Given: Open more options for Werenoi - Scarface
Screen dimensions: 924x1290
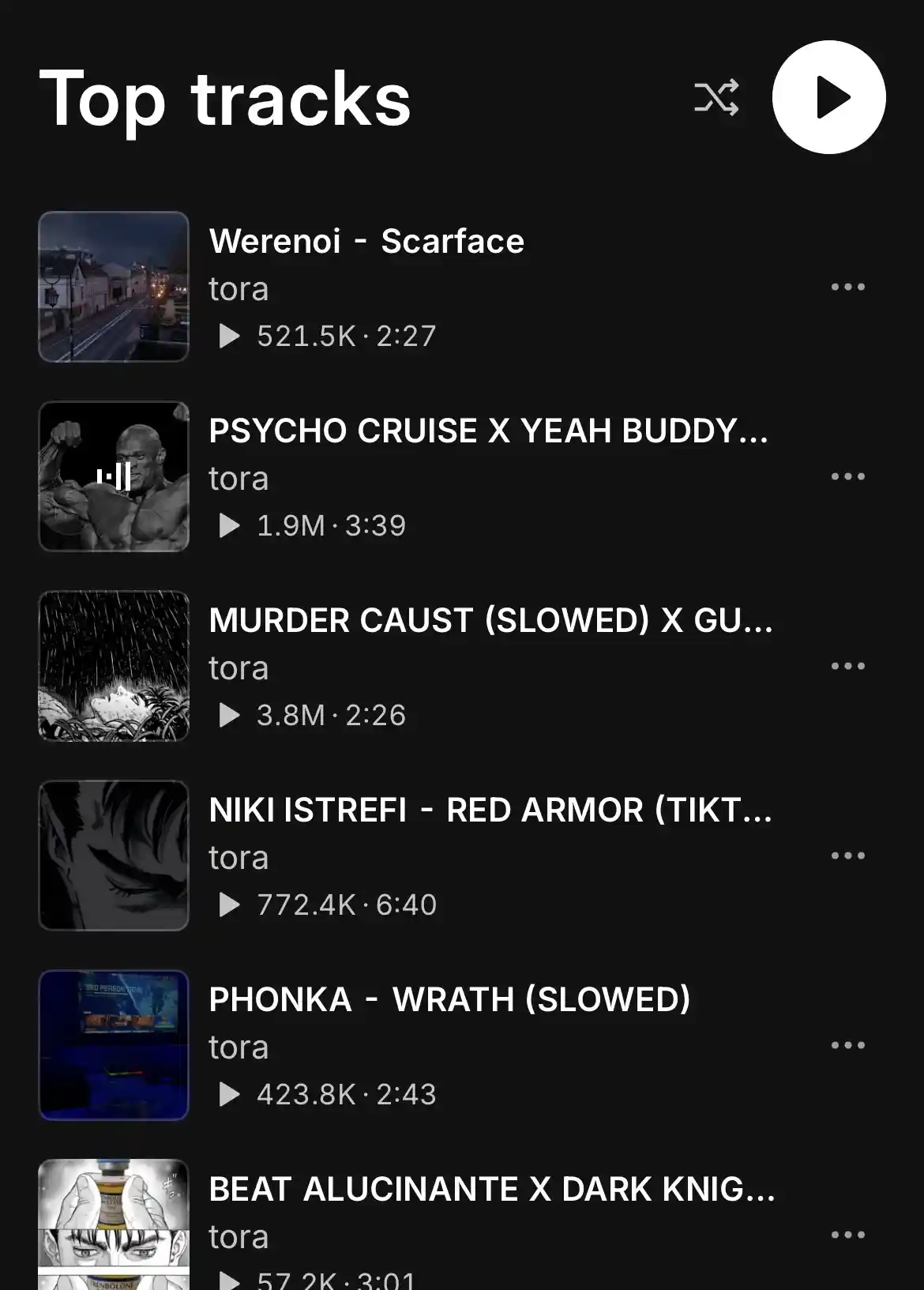Looking at the screenshot, I should pyautogui.click(x=849, y=286).
